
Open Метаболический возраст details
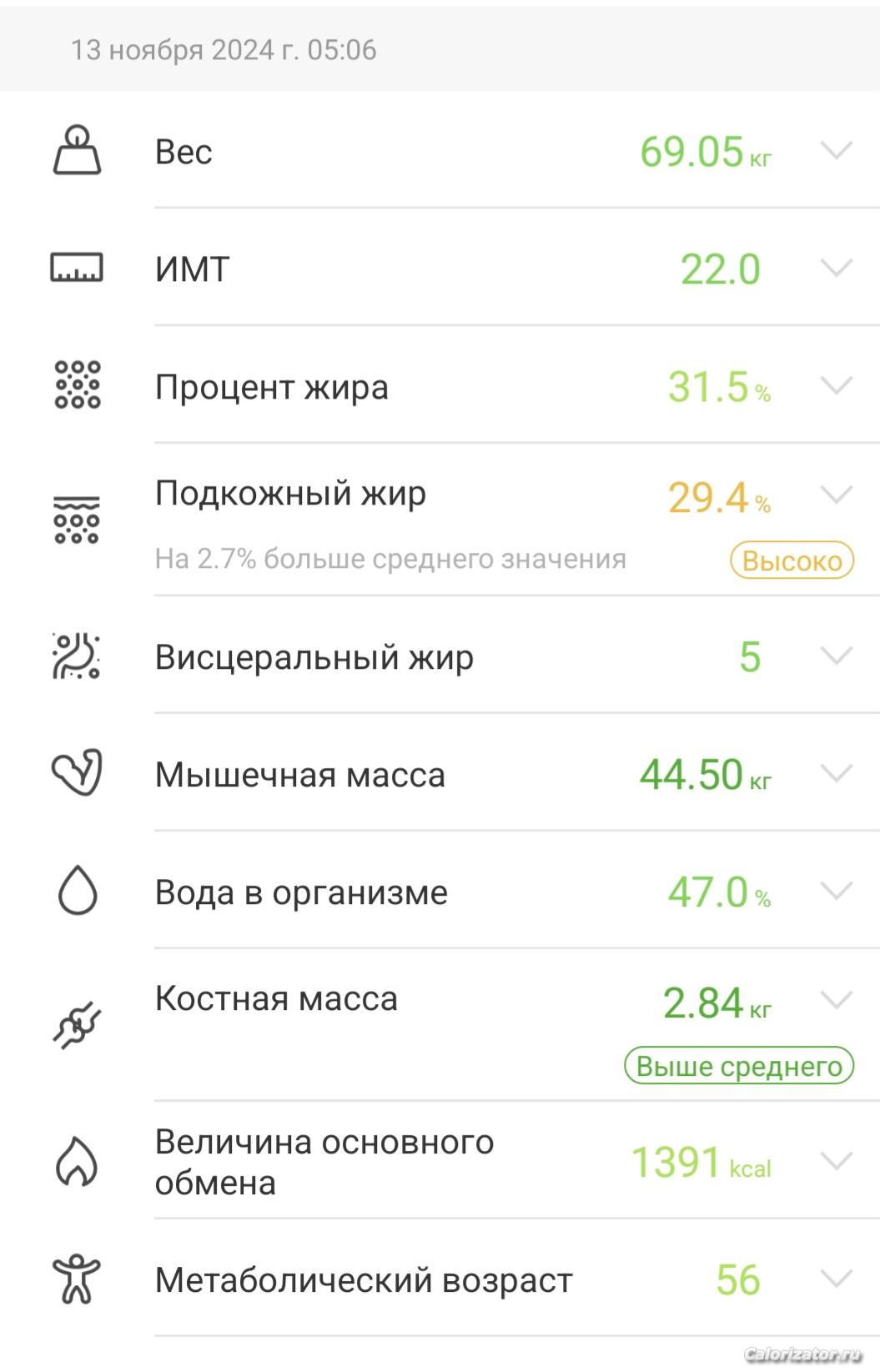click(x=836, y=1279)
